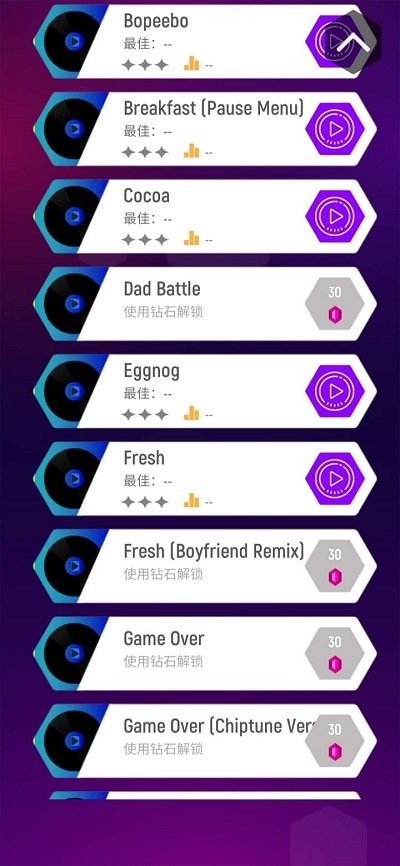Start the Cocoa track

click(x=335, y=216)
